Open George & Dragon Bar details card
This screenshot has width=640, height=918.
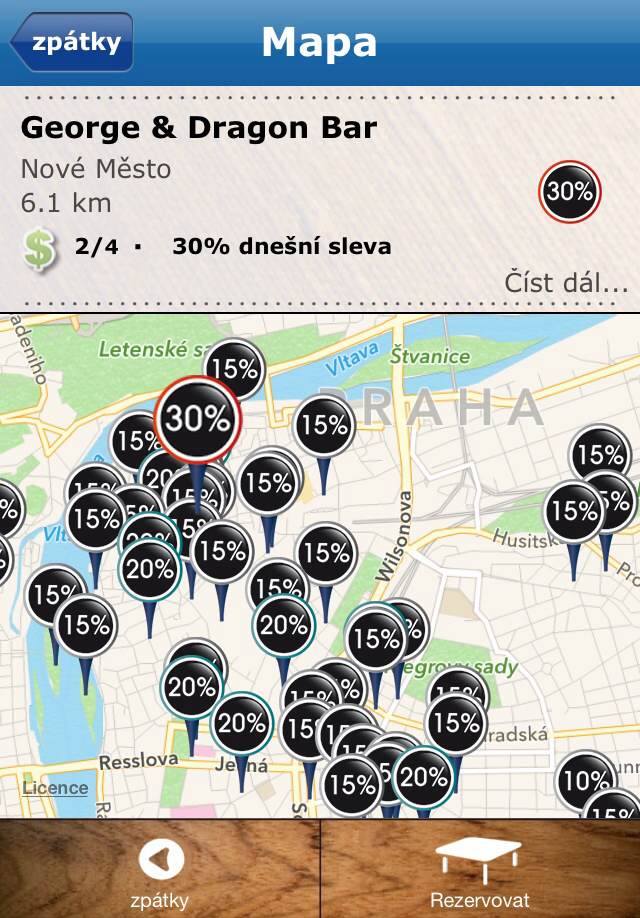200,128
